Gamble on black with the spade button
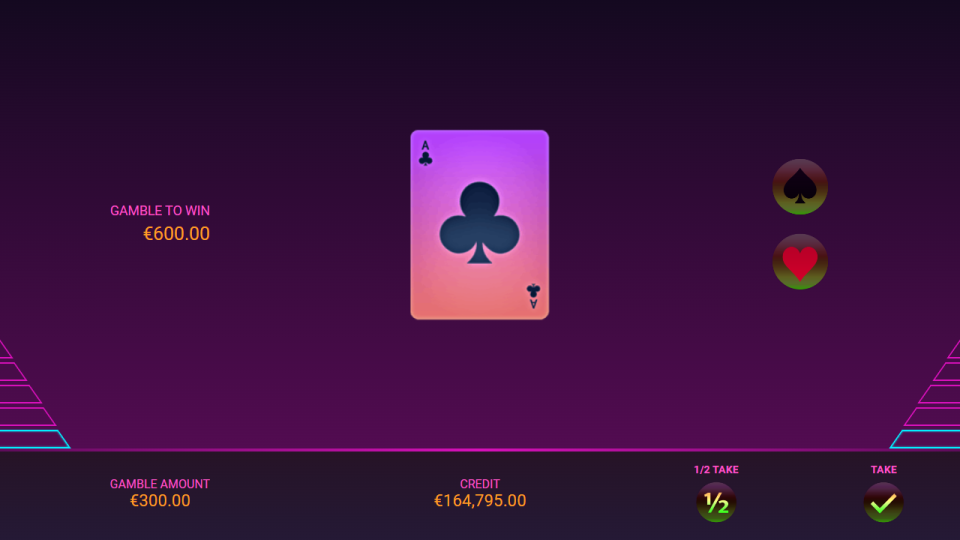960x540 pixels. (800, 187)
